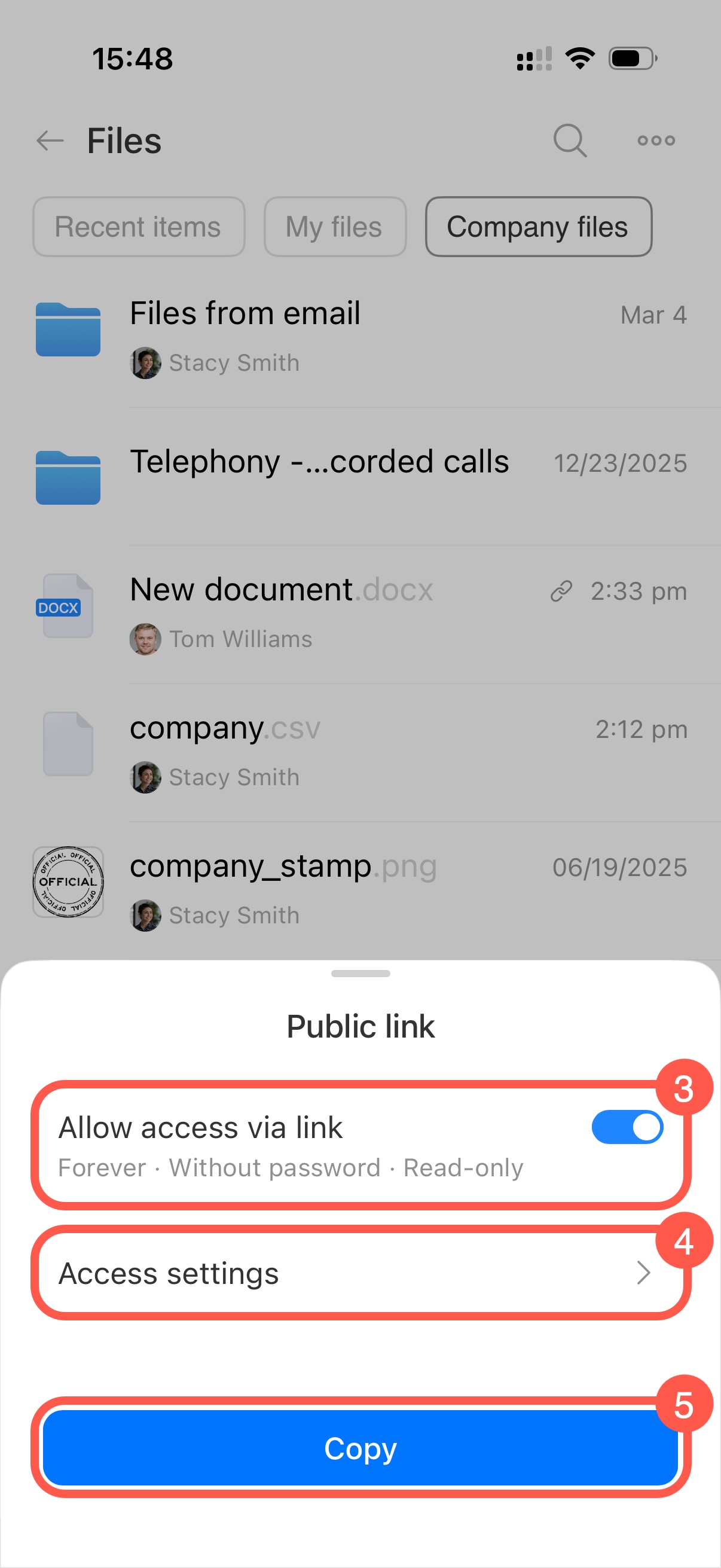Select the Company files tab
Viewport: 721px width, 1568px height.
point(538,227)
